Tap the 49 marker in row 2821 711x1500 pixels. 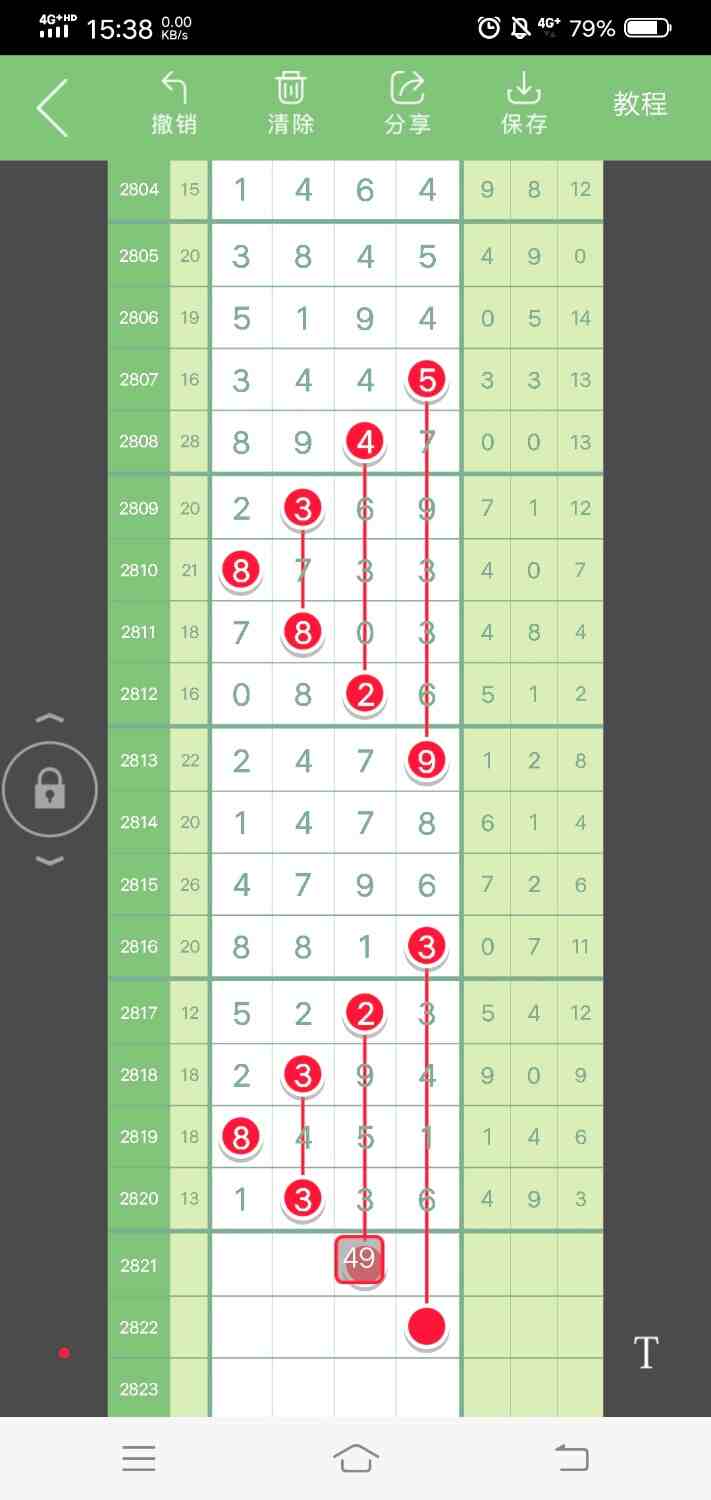pyautogui.click(x=359, y=1260)
